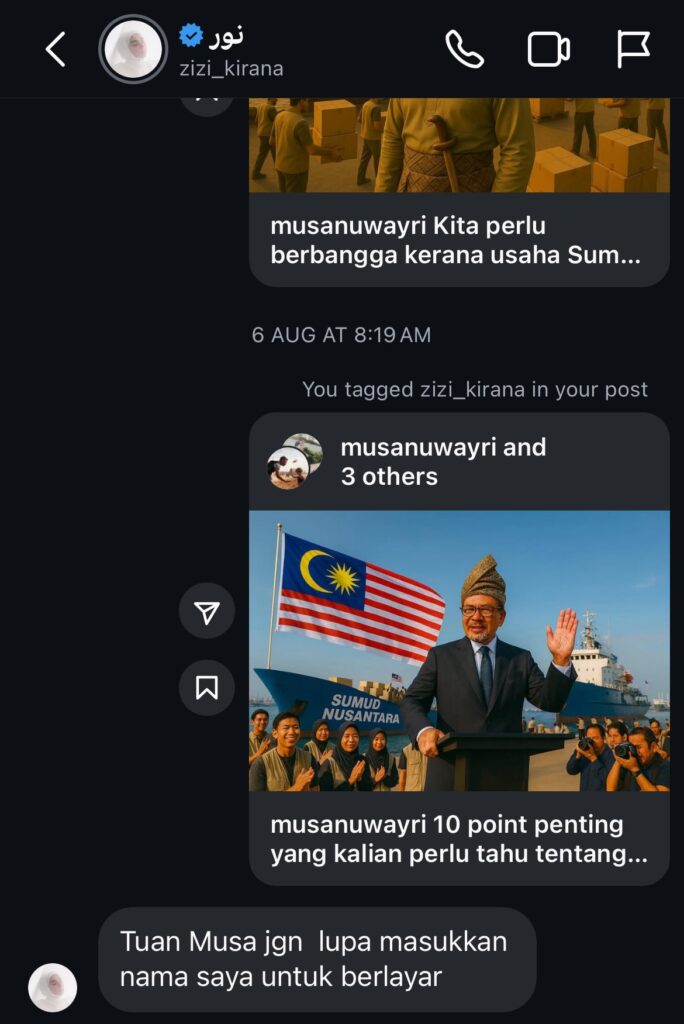Share the '10 point penting' post
Image resolution: width=684 pixels, height=1024 pixels.
pos(207,612)
